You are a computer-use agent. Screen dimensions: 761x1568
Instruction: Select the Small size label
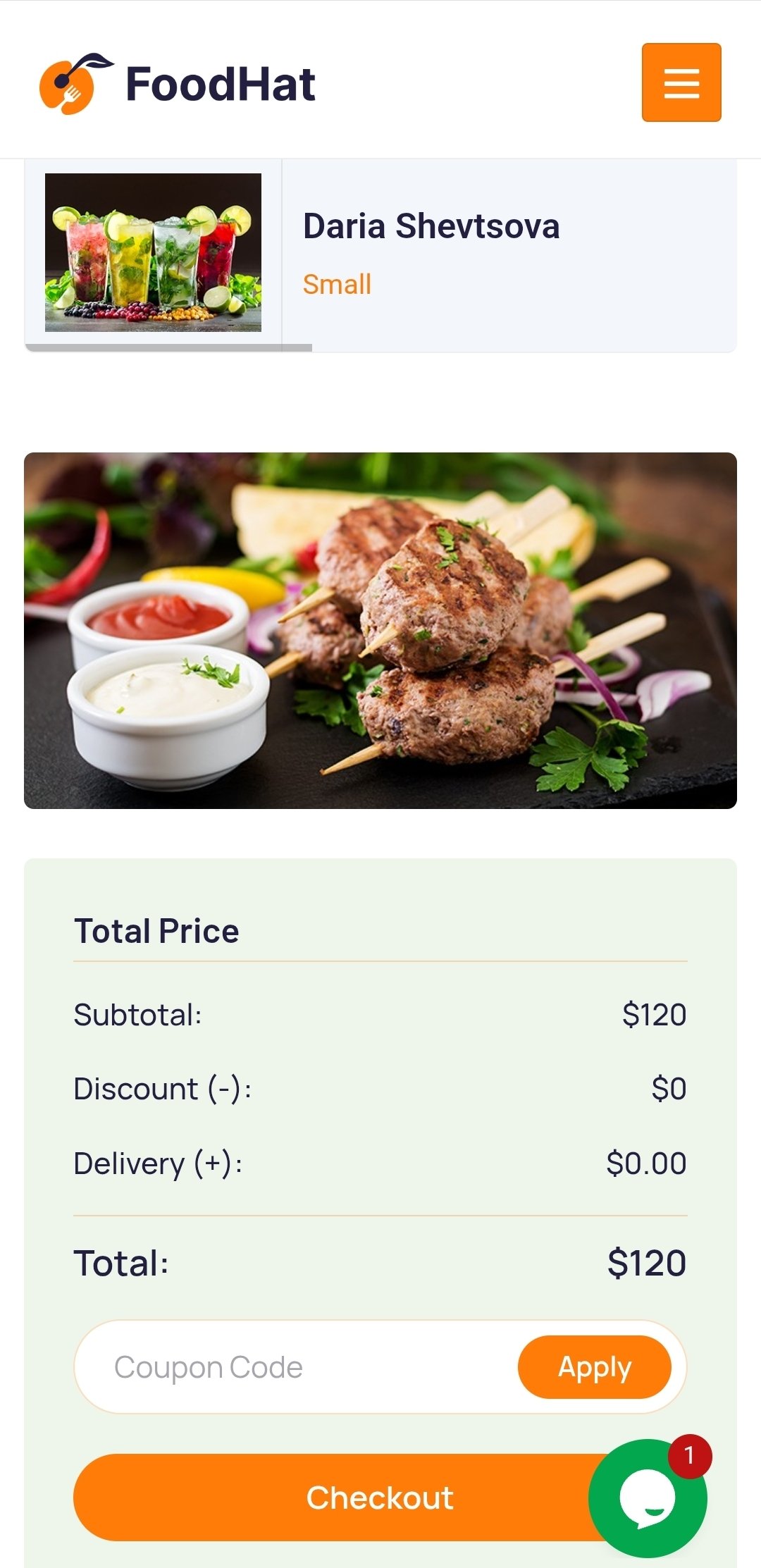pos(336,285)
